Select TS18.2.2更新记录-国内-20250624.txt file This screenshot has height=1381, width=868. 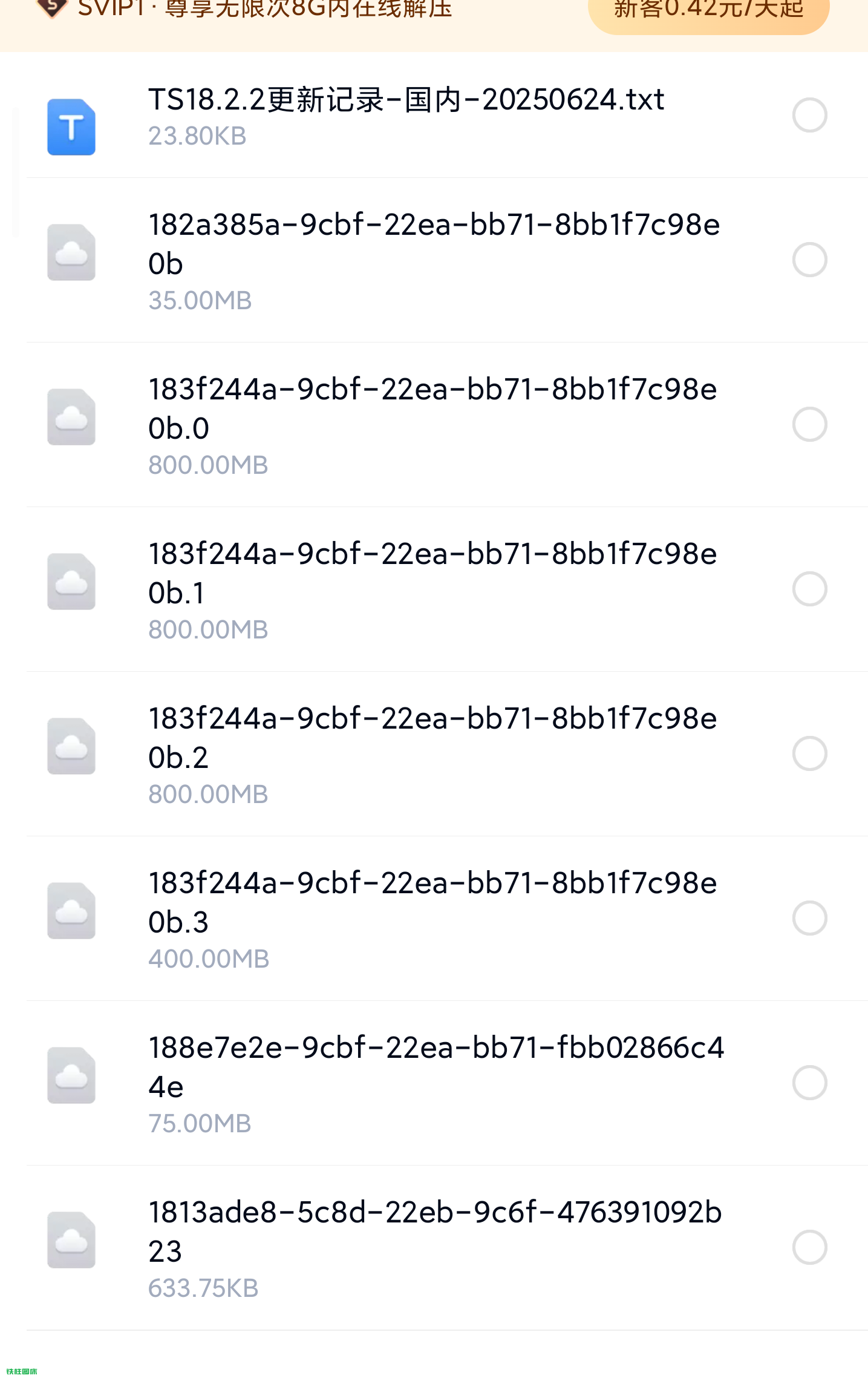(x=809, y=115)
